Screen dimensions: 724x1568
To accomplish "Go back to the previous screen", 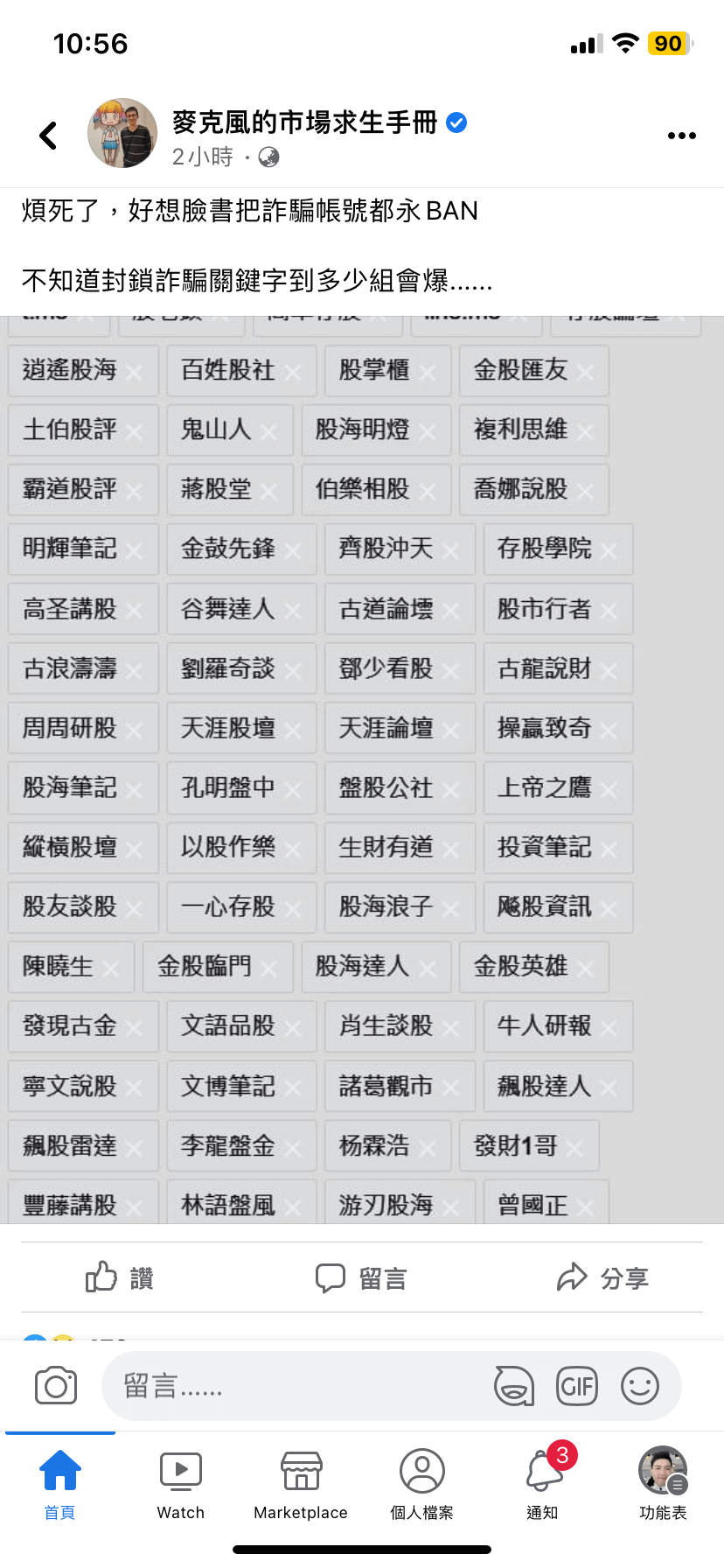I will 49,136.
